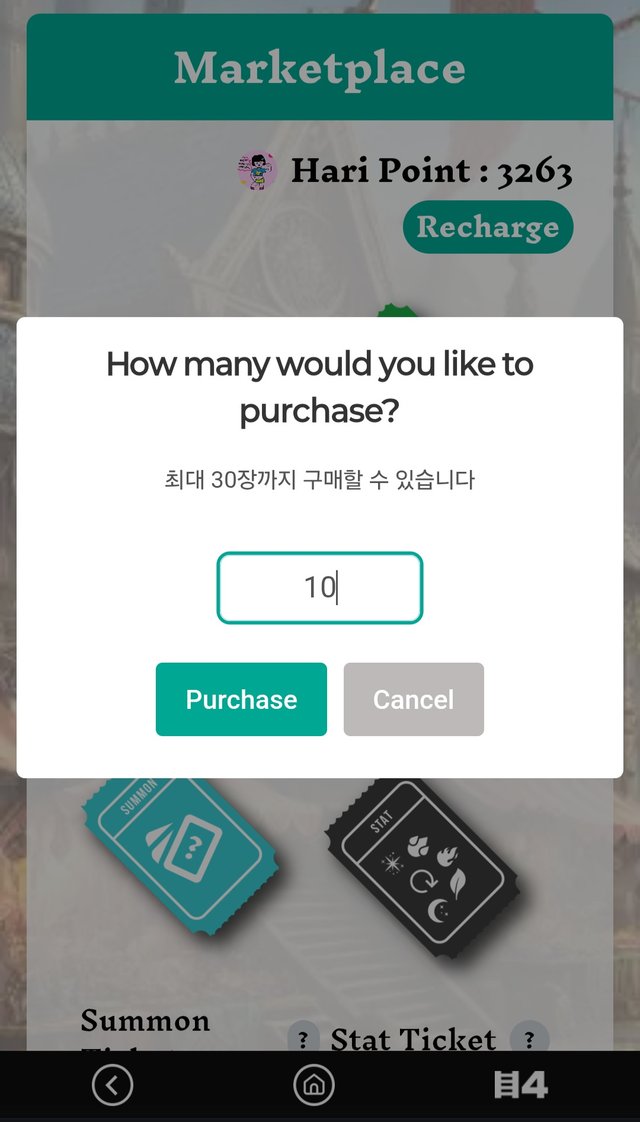Focus the quantity input field

click(x=320, y=588)
